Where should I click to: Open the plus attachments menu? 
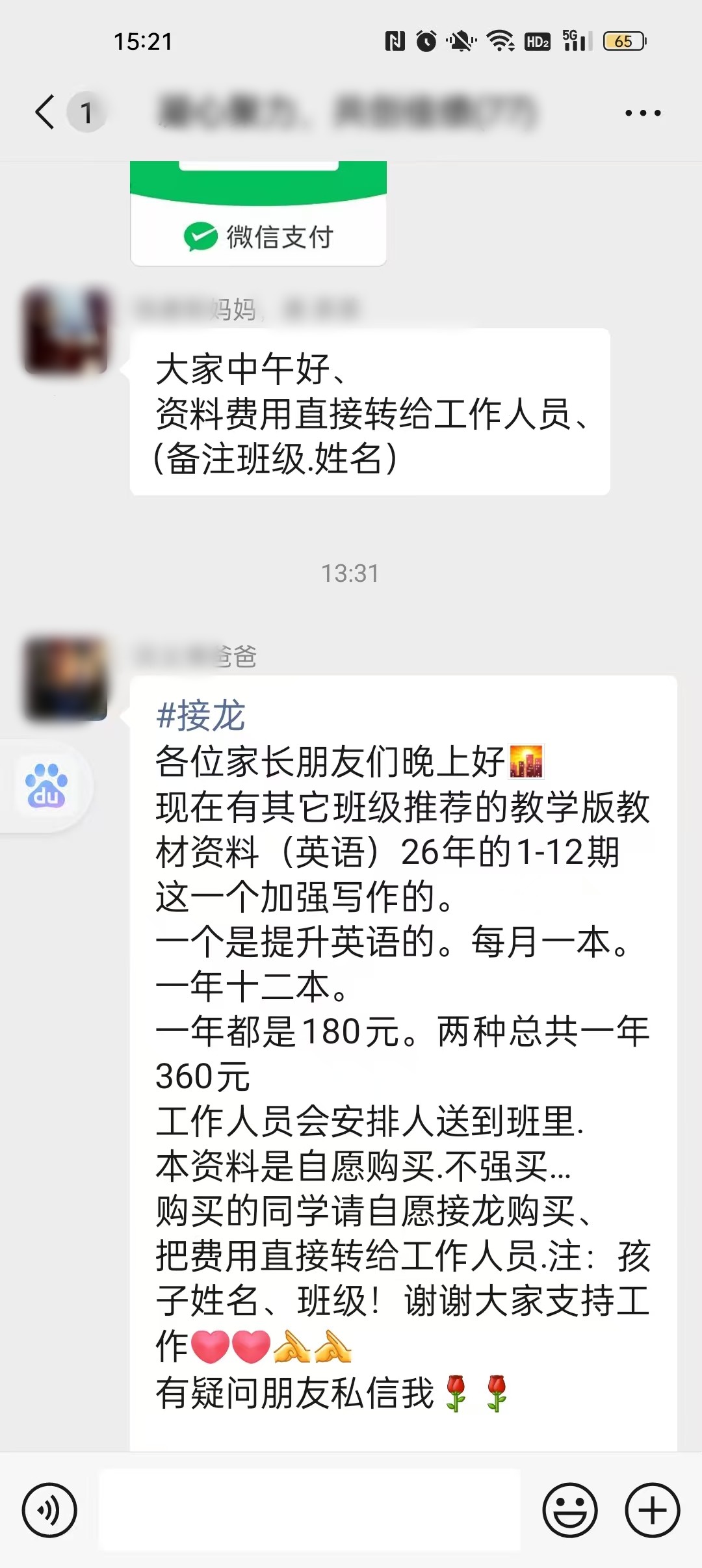click(652, 1510)
